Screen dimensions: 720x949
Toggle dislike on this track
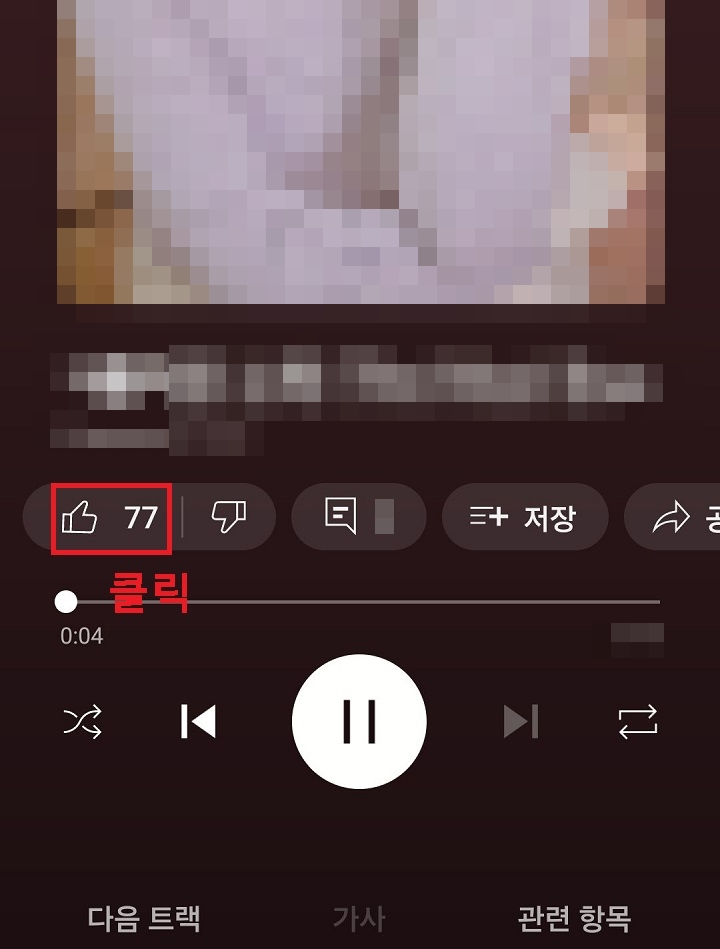[229, 517]
